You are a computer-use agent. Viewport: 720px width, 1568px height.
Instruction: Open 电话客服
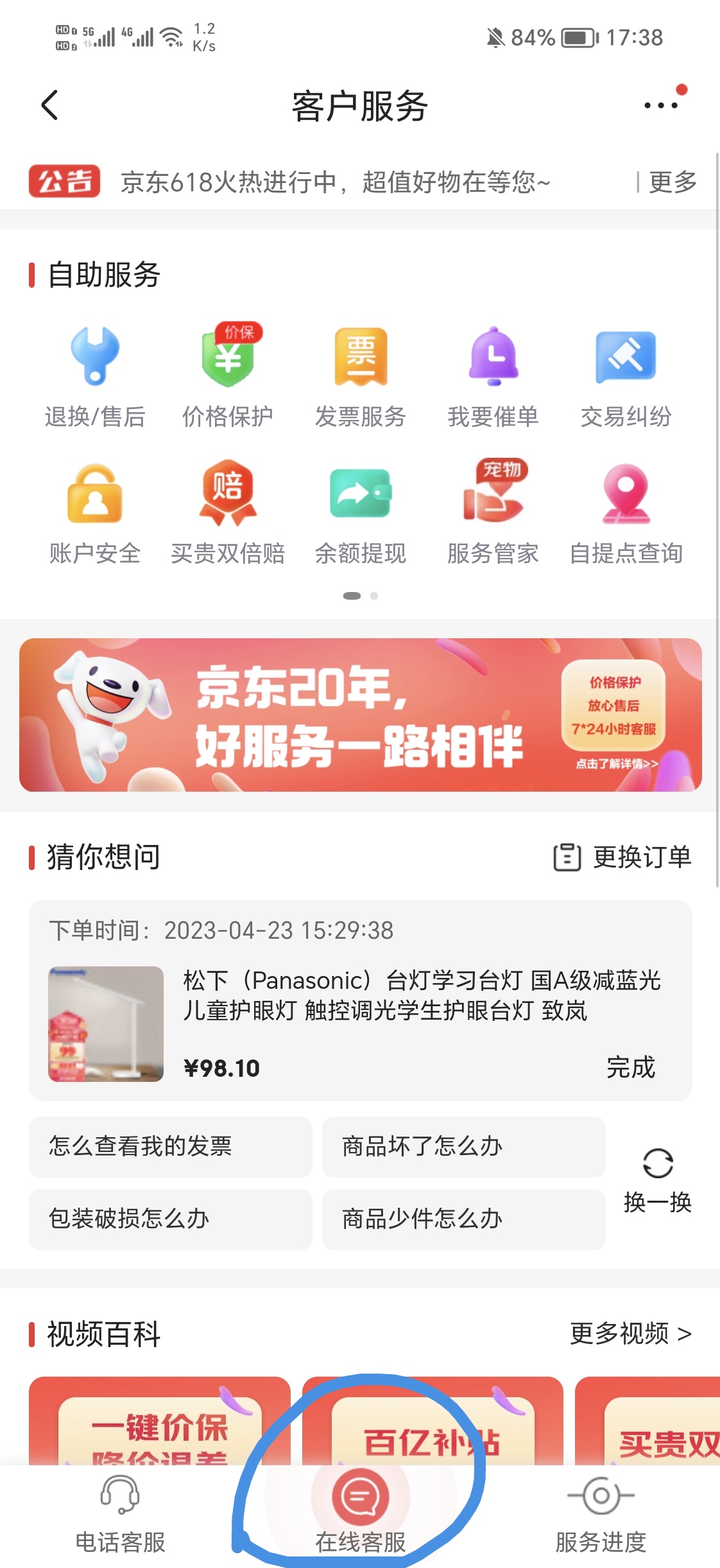tap(120, 1512)
